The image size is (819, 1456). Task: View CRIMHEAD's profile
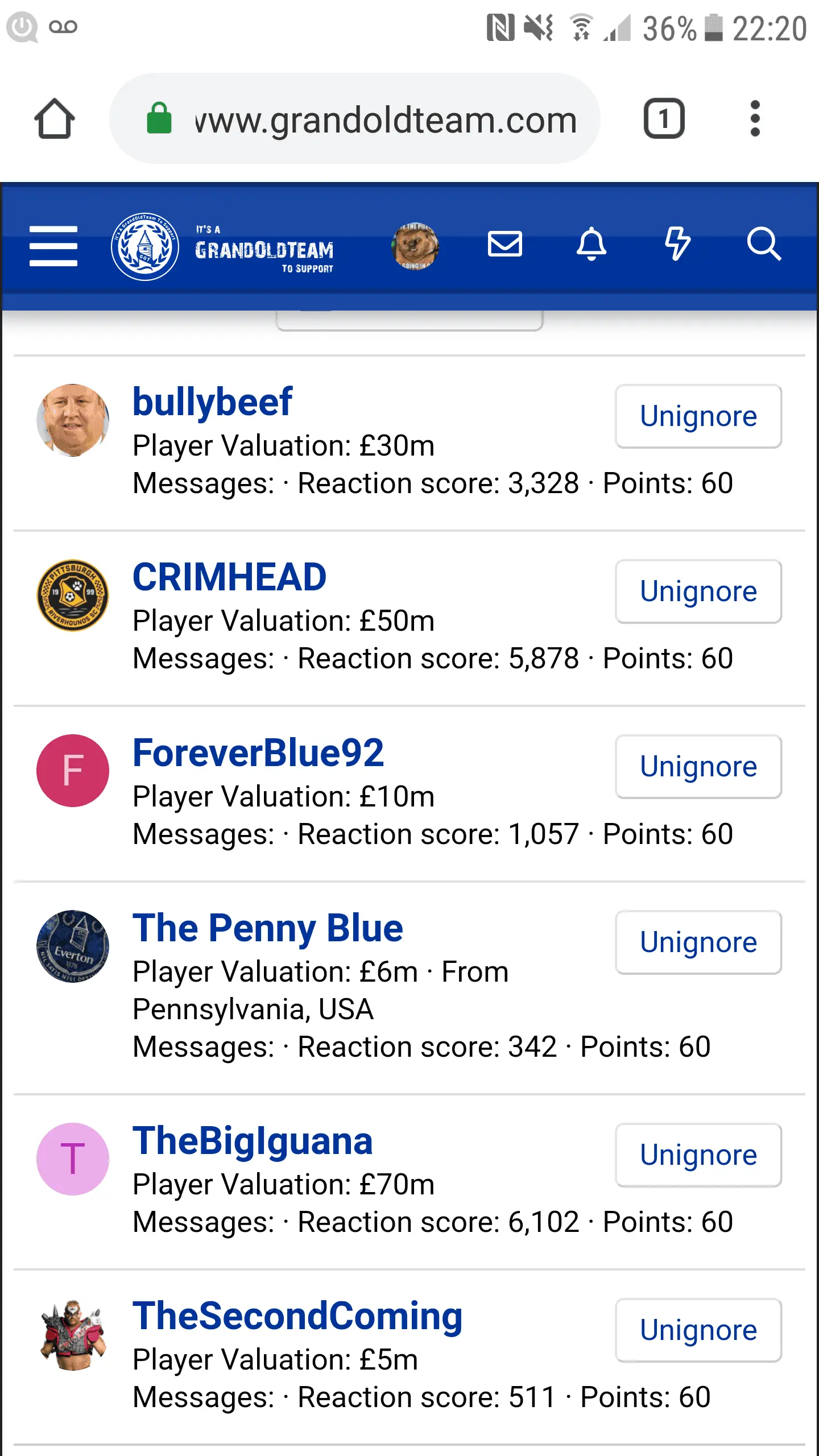click(x=229, y=577)
